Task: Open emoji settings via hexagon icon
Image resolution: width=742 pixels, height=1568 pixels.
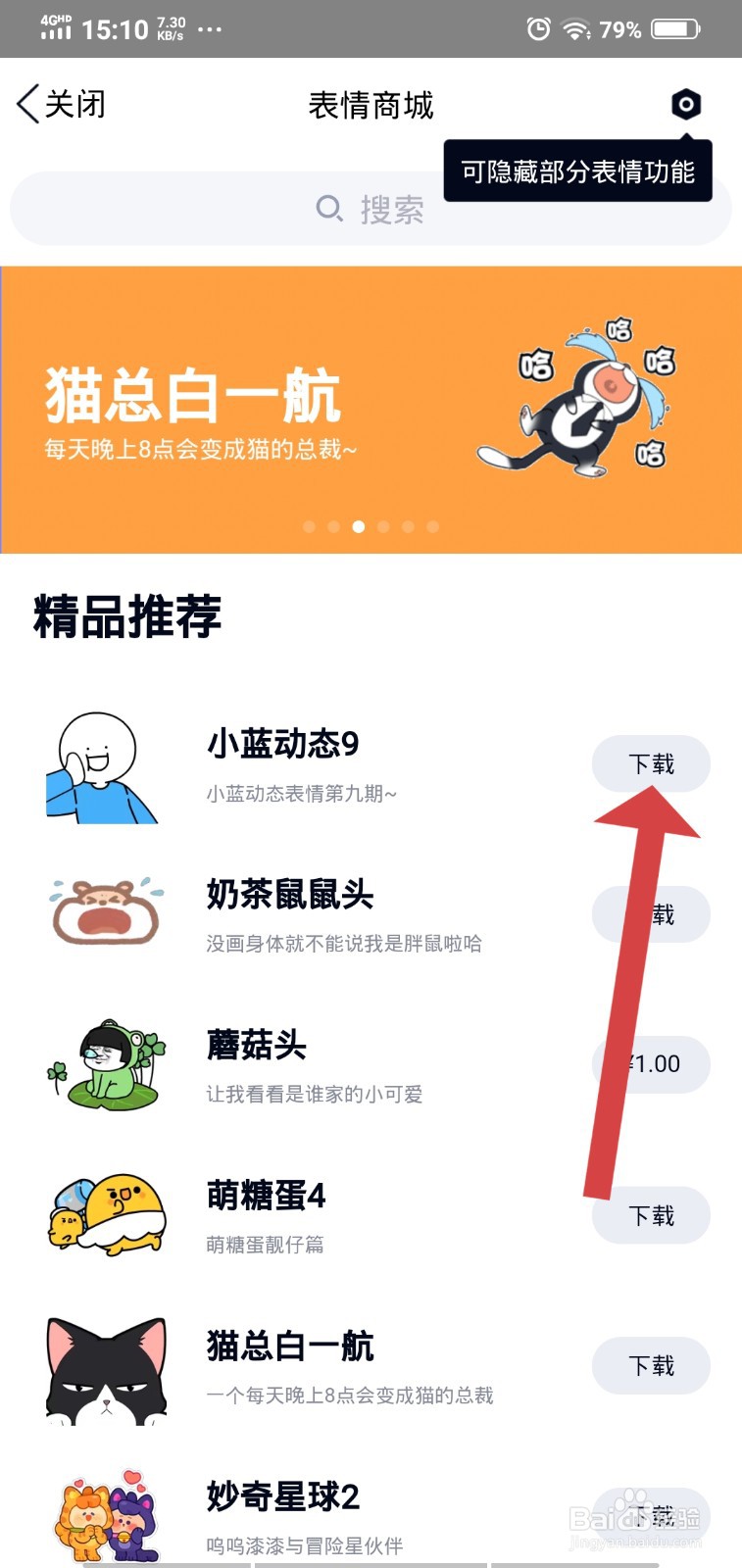Action: coord(685,104)
